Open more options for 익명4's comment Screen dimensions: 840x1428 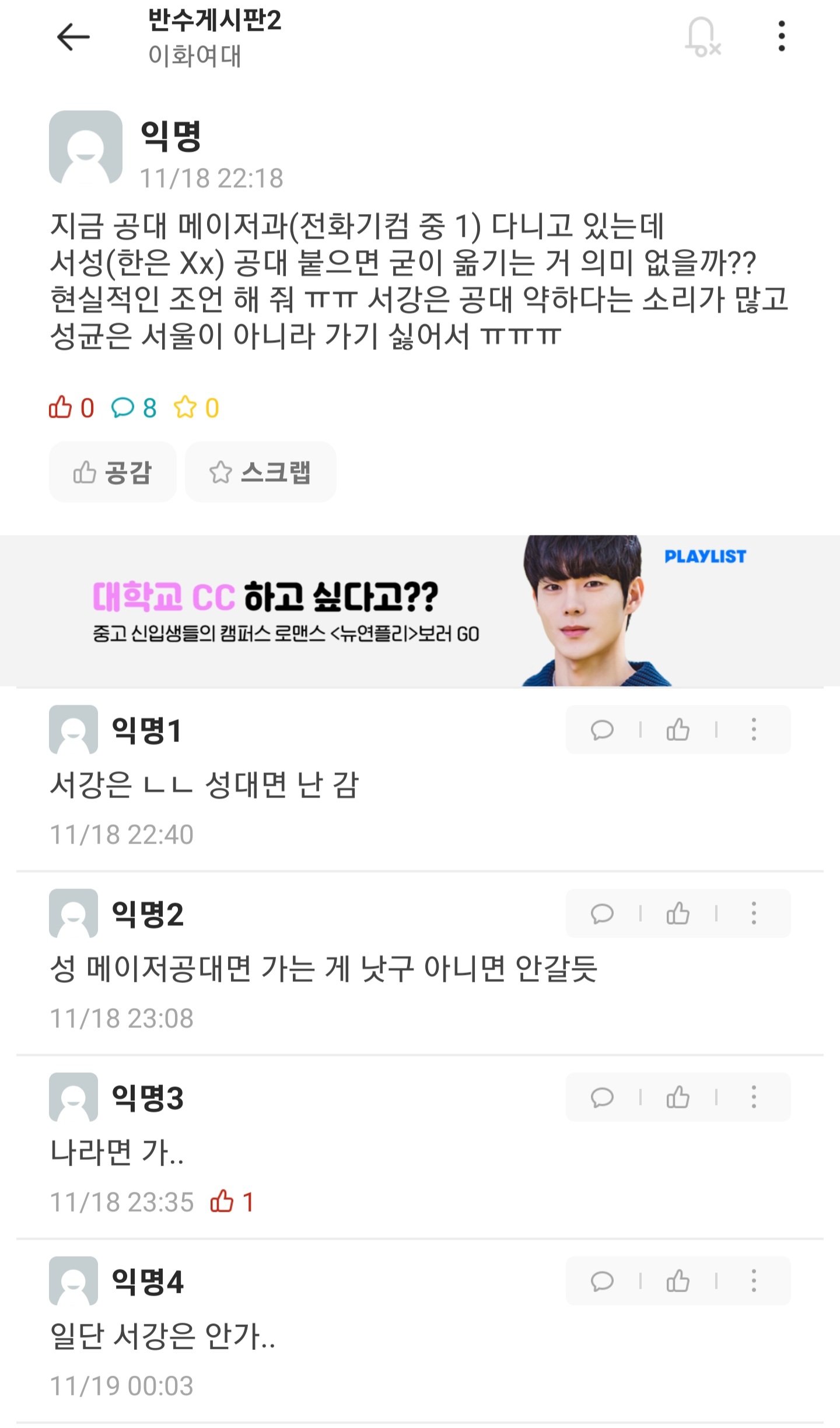pyautogui.click(x=754, y=1281)
